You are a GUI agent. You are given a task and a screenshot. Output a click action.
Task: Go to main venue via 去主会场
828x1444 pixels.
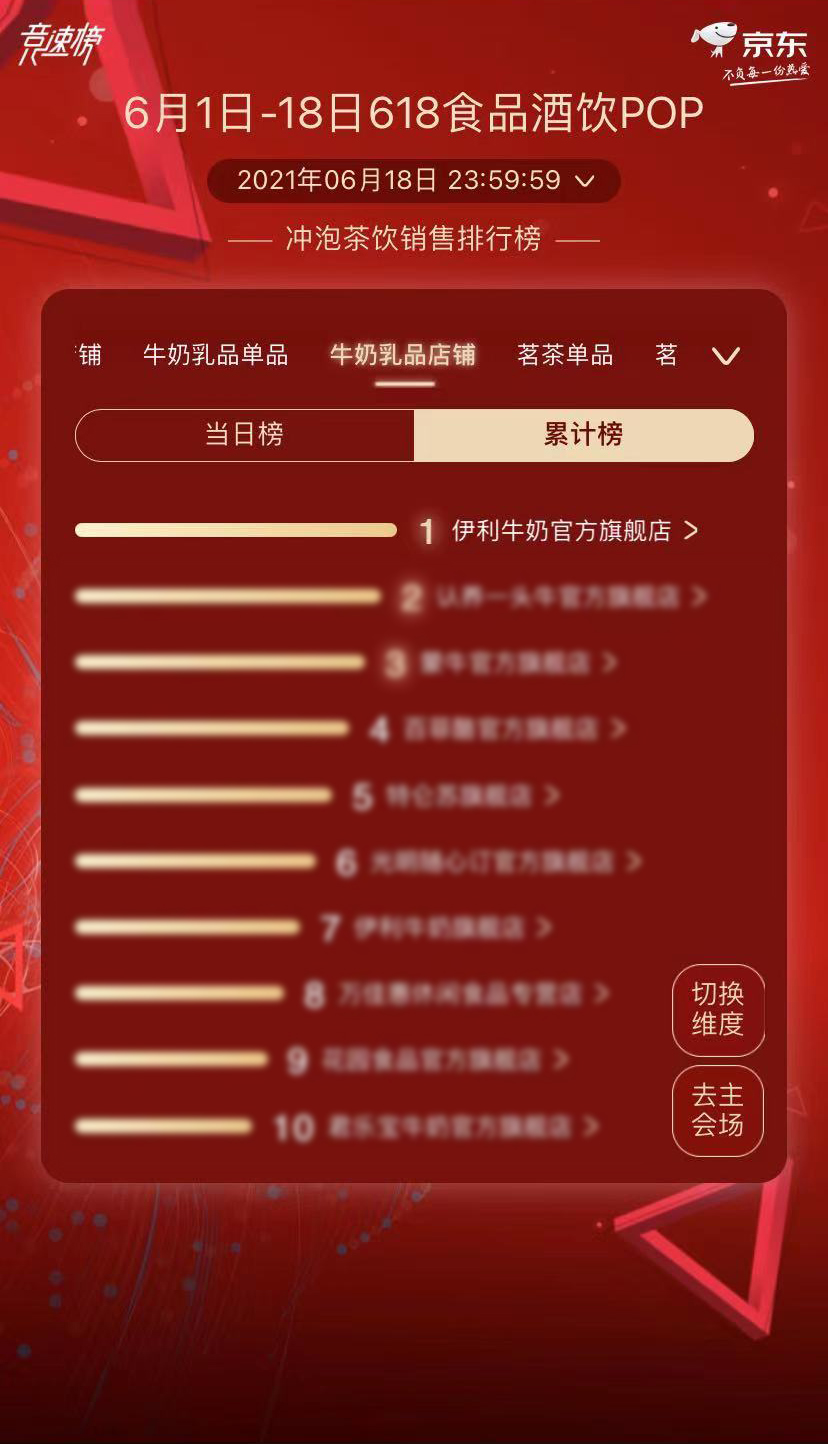718,1110
